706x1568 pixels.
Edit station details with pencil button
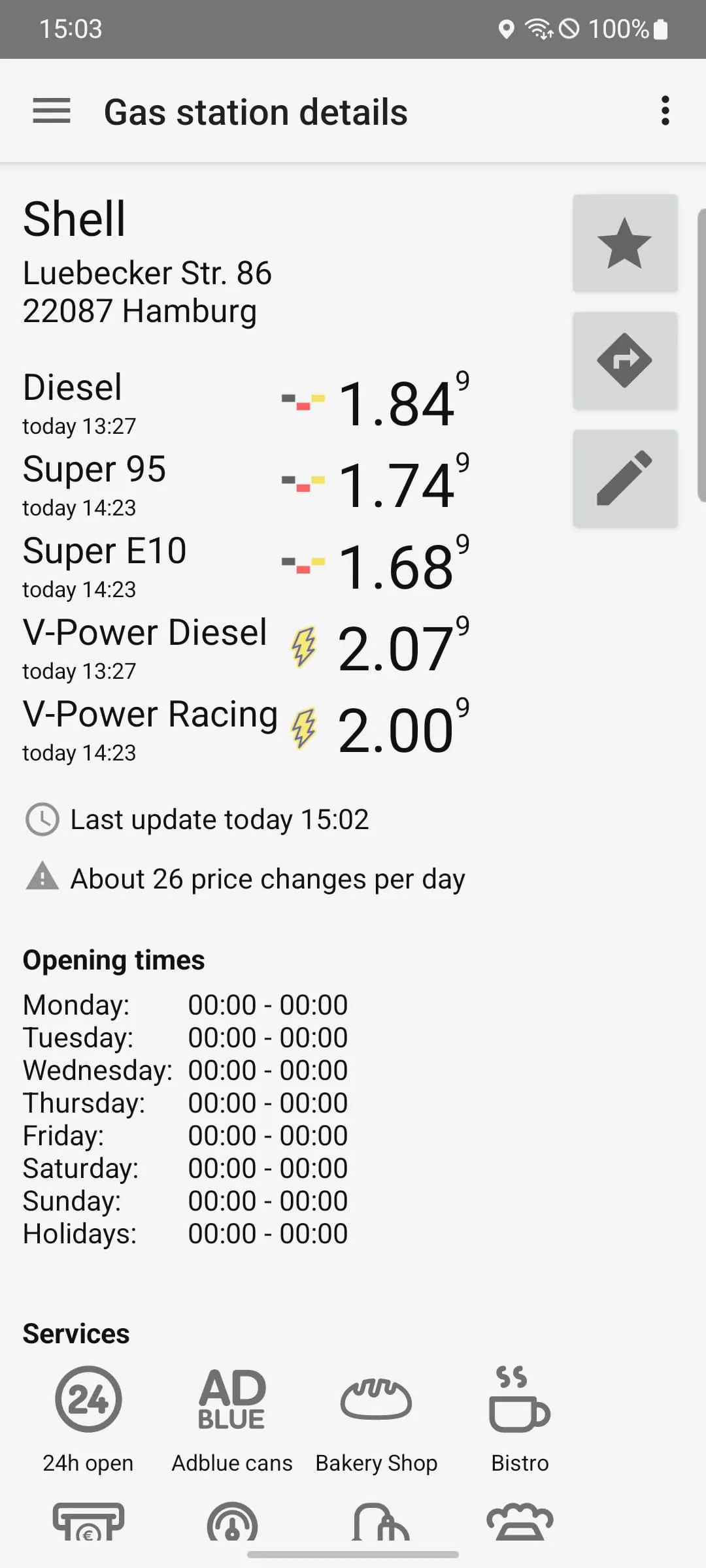[625, 478]
